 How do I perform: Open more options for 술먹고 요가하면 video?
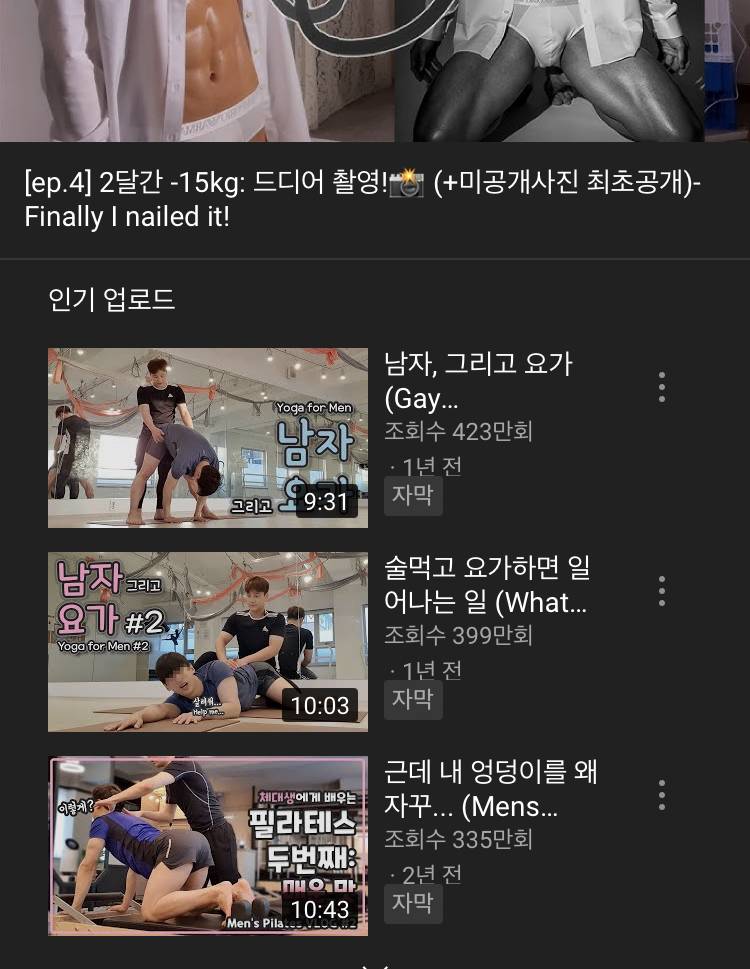[662, 591]
